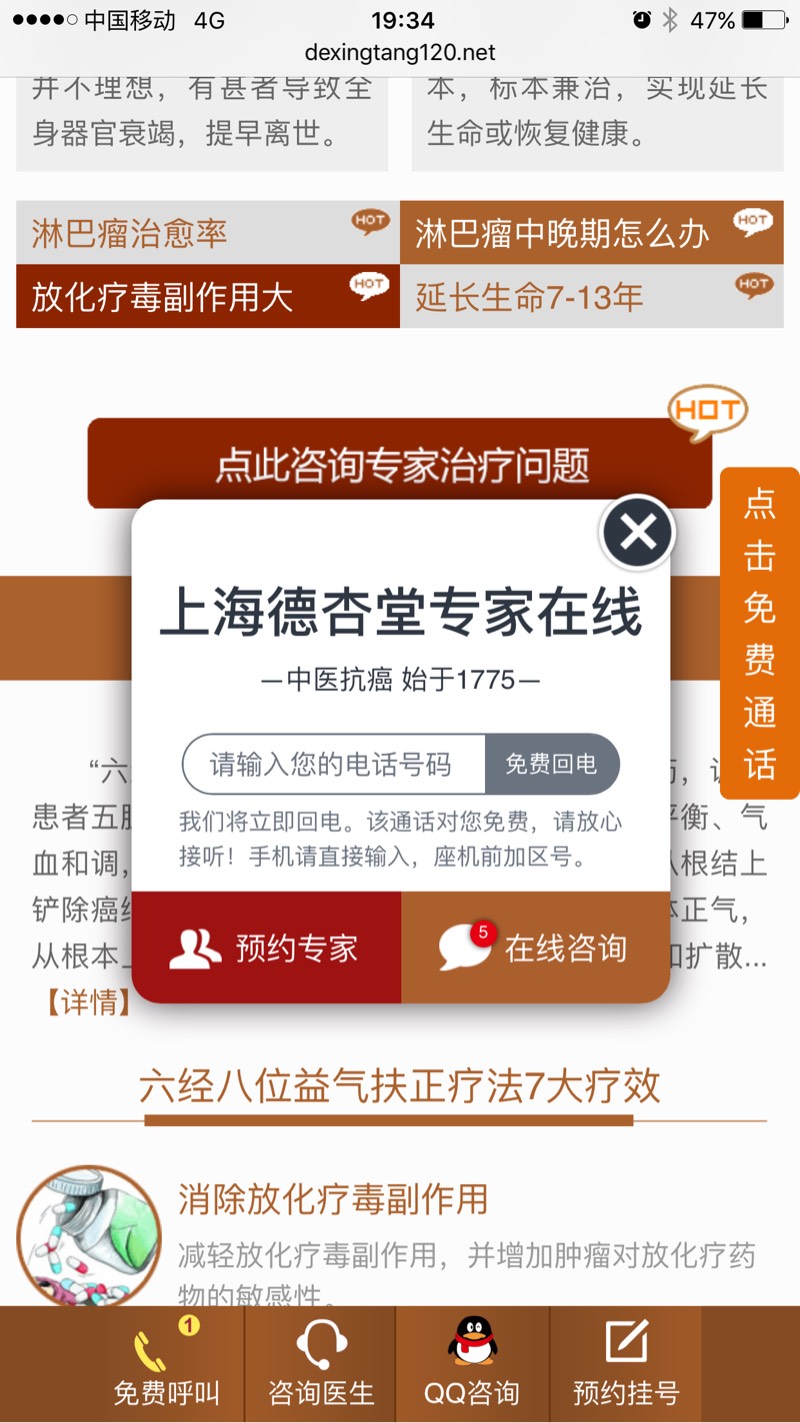The height and width of the screenshot is (1423, 800).
Task: Open the 点击免费通话 side button
Action: pos(759,633)
